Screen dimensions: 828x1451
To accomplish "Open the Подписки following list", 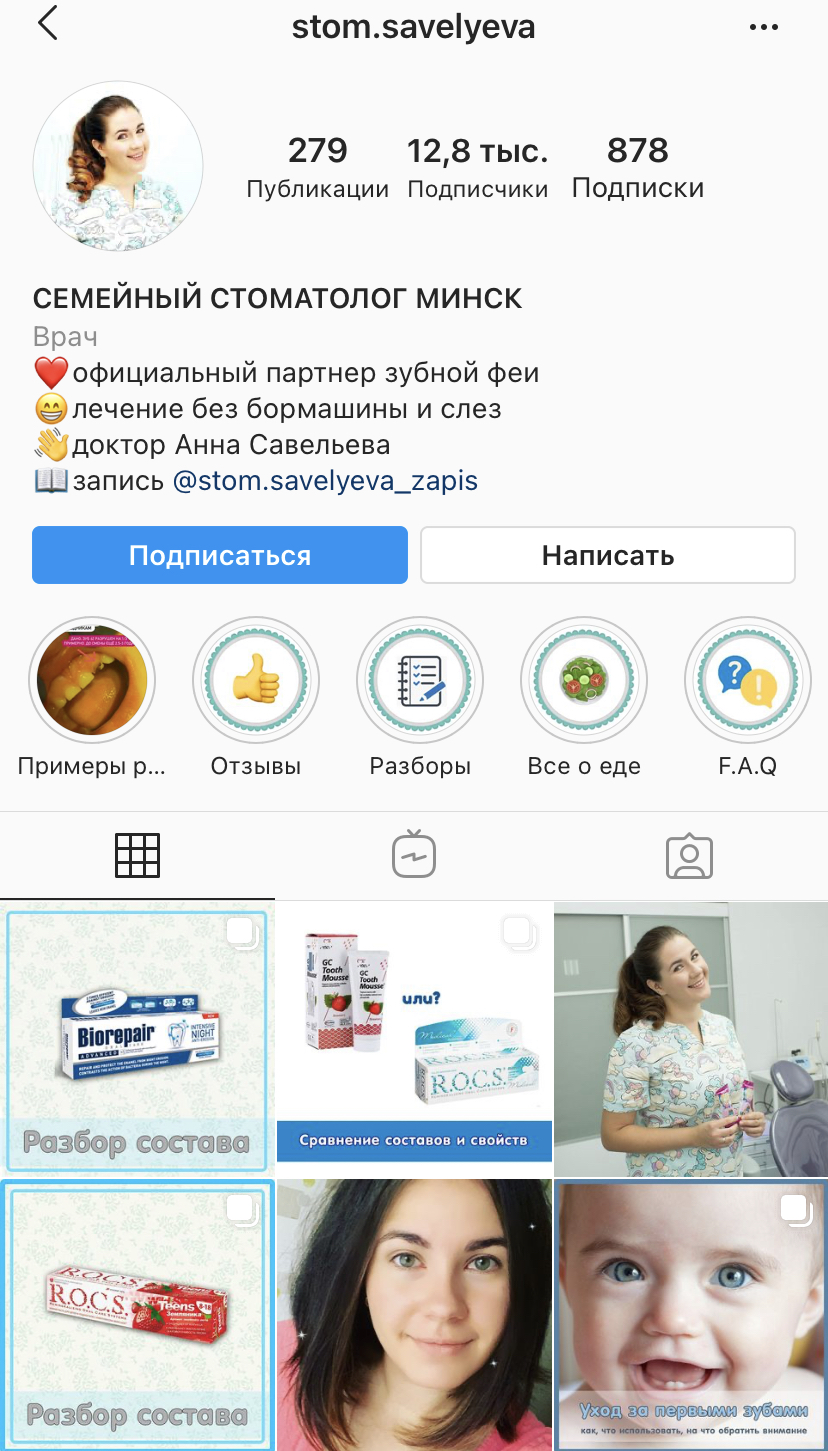I will (x=637, y=168).
